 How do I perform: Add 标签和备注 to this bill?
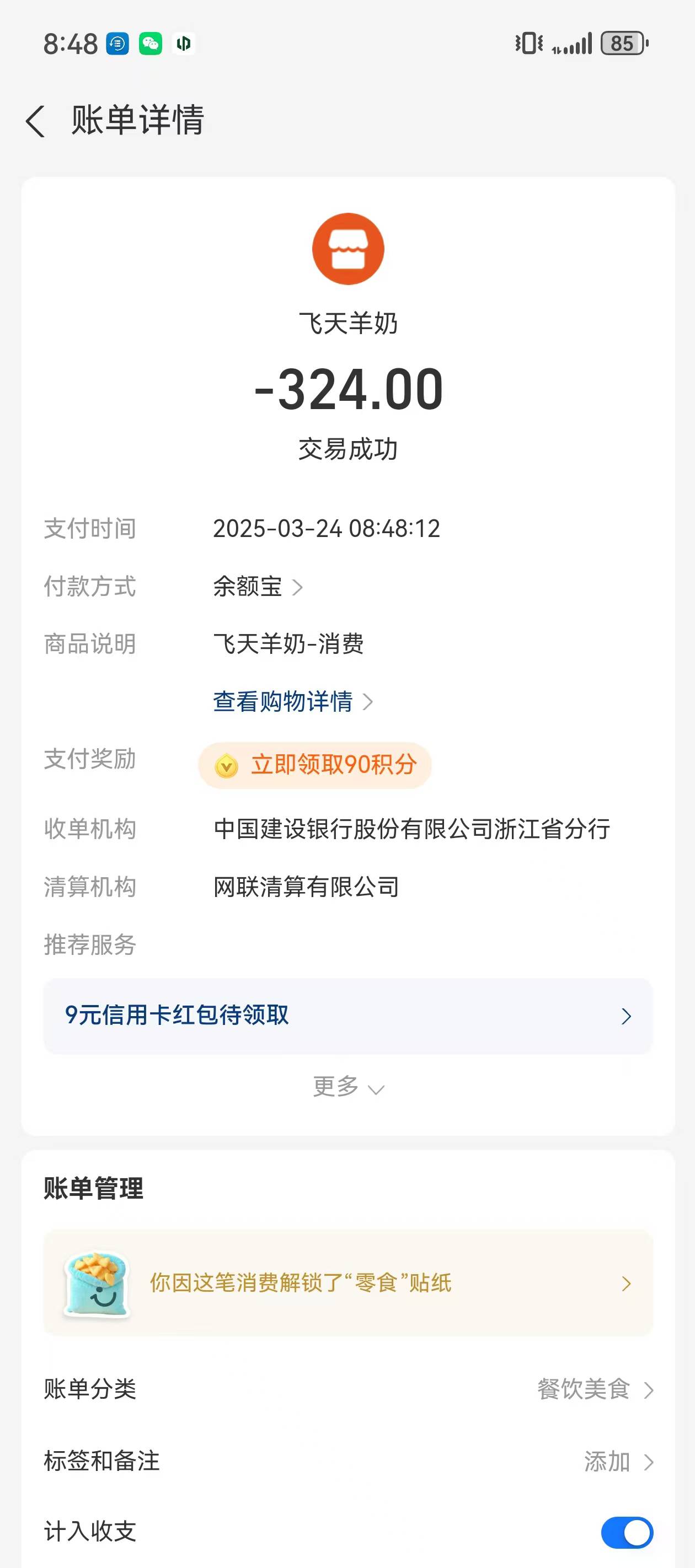pos(617,1462)
